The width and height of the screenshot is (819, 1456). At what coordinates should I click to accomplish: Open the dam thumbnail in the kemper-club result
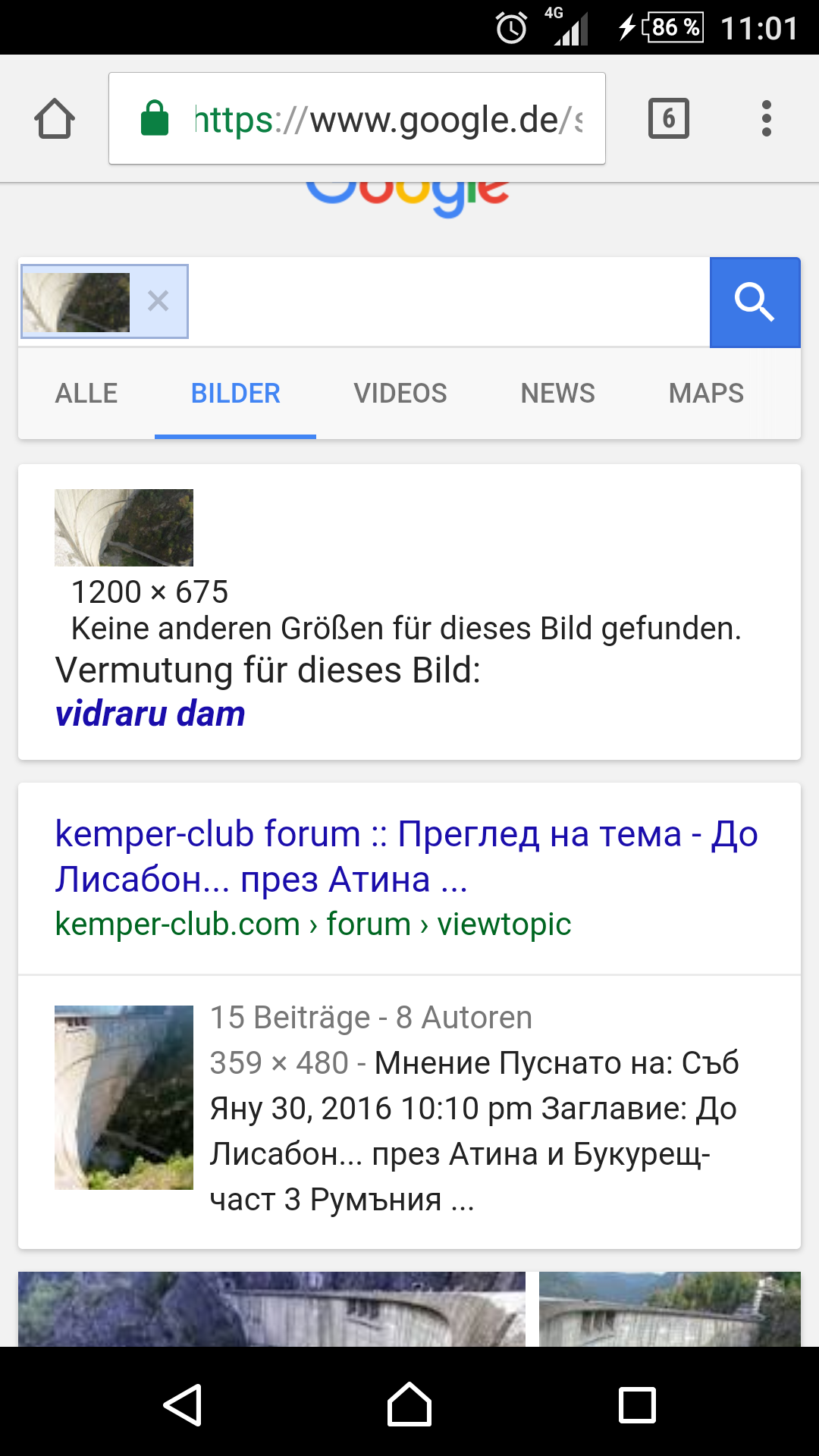click(124, 1097)
